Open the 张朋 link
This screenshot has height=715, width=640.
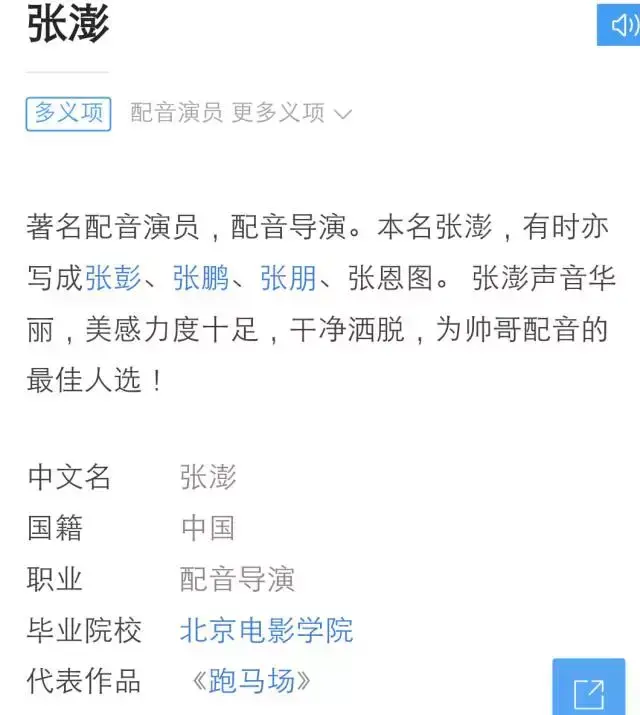tap(288, 278)
